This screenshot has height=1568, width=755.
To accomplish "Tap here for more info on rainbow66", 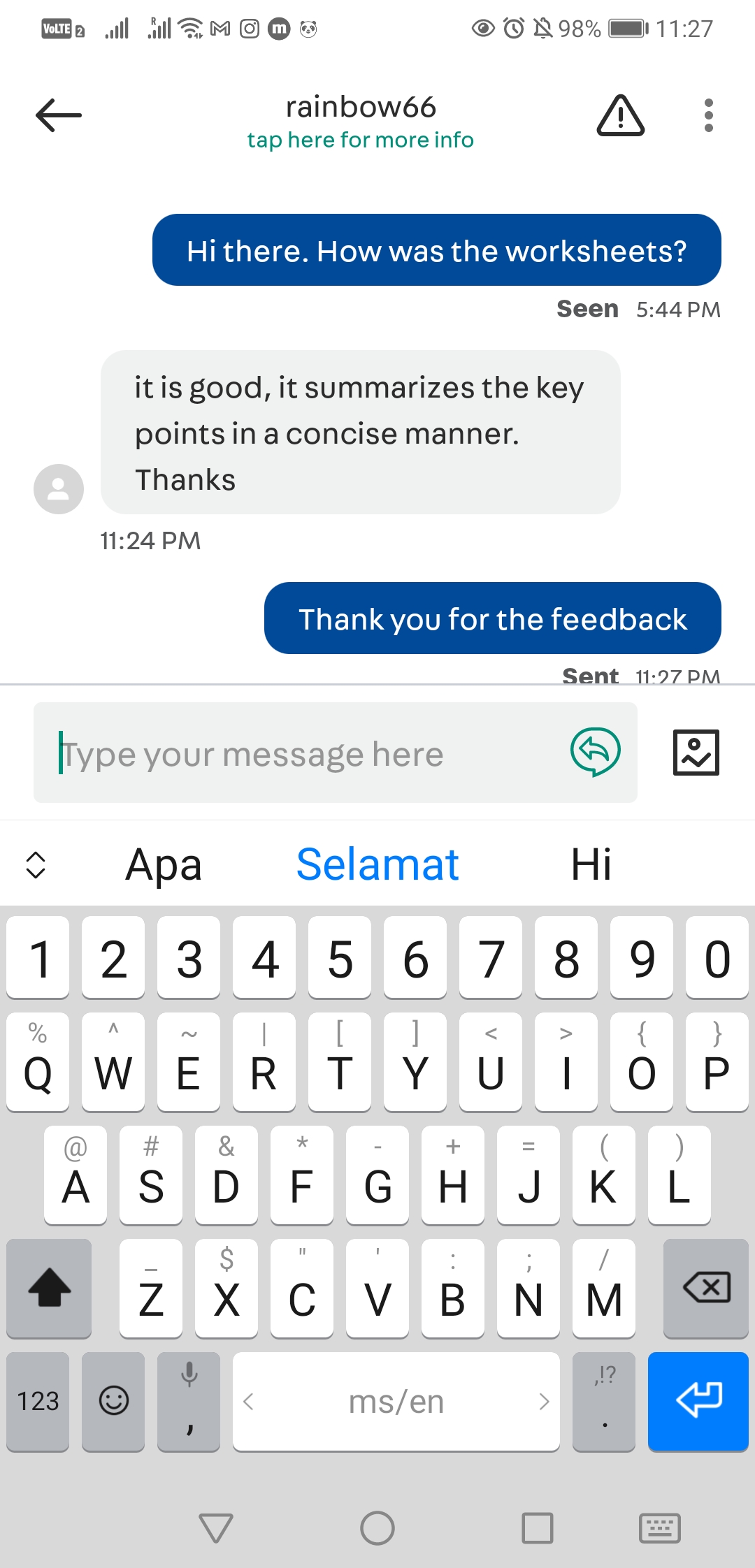I will [360, 140].
